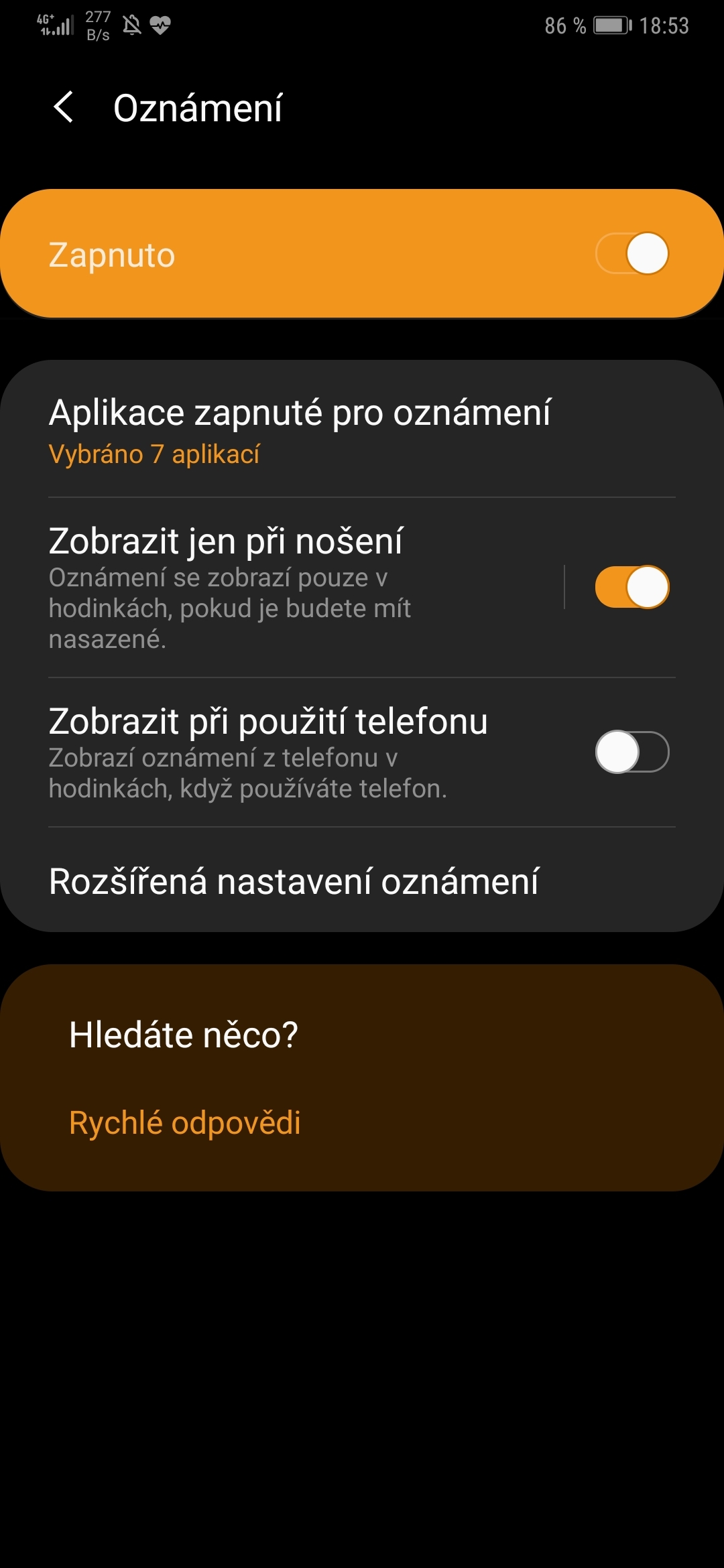Viewport: 724px width, 1568px height.
Task: Open Rozšířená nastavení oznámení
Action: [295, 882]
